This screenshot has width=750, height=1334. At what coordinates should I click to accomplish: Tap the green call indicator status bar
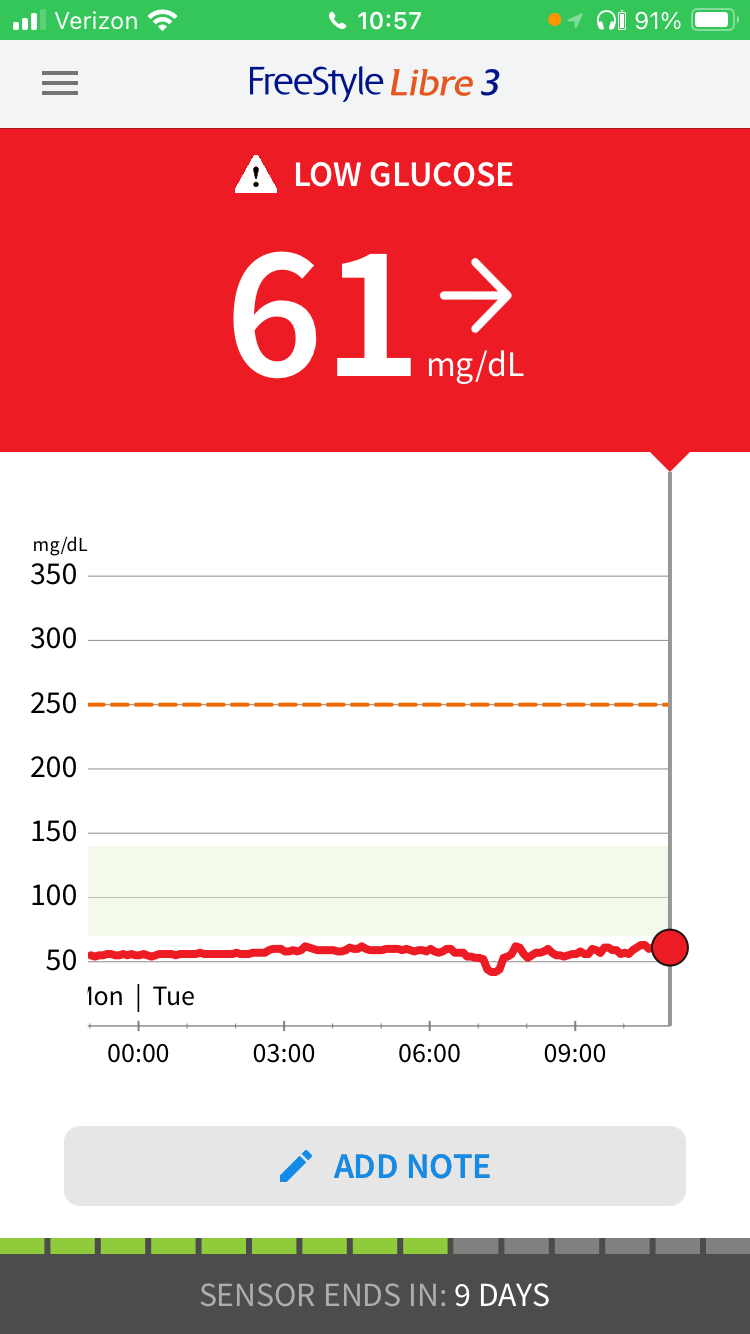[x=375, y=20]
